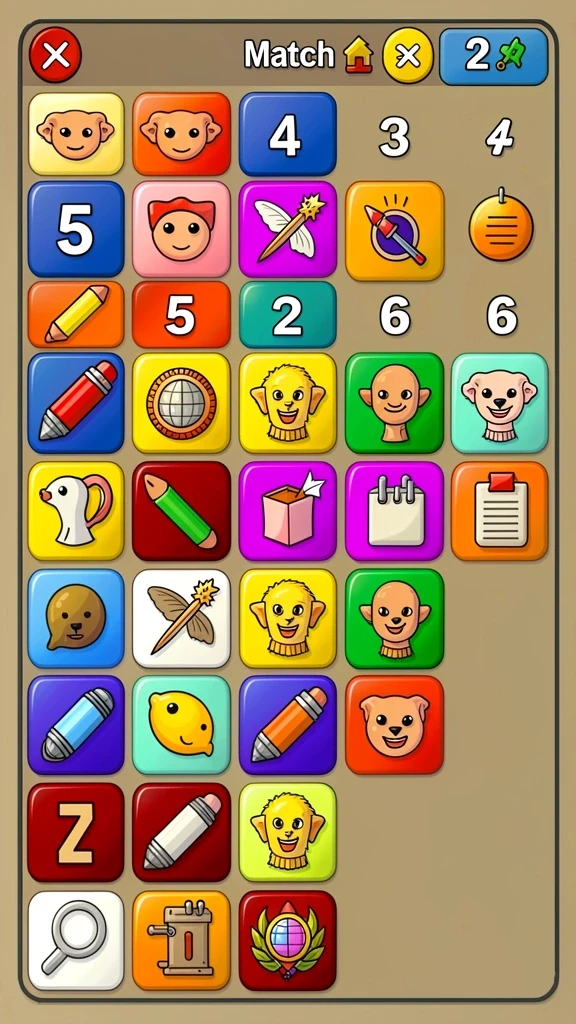This screenshot has height=1024, width=576.
Task: Choose the green crayon on dark red tile
Action: tap(182, 511)
